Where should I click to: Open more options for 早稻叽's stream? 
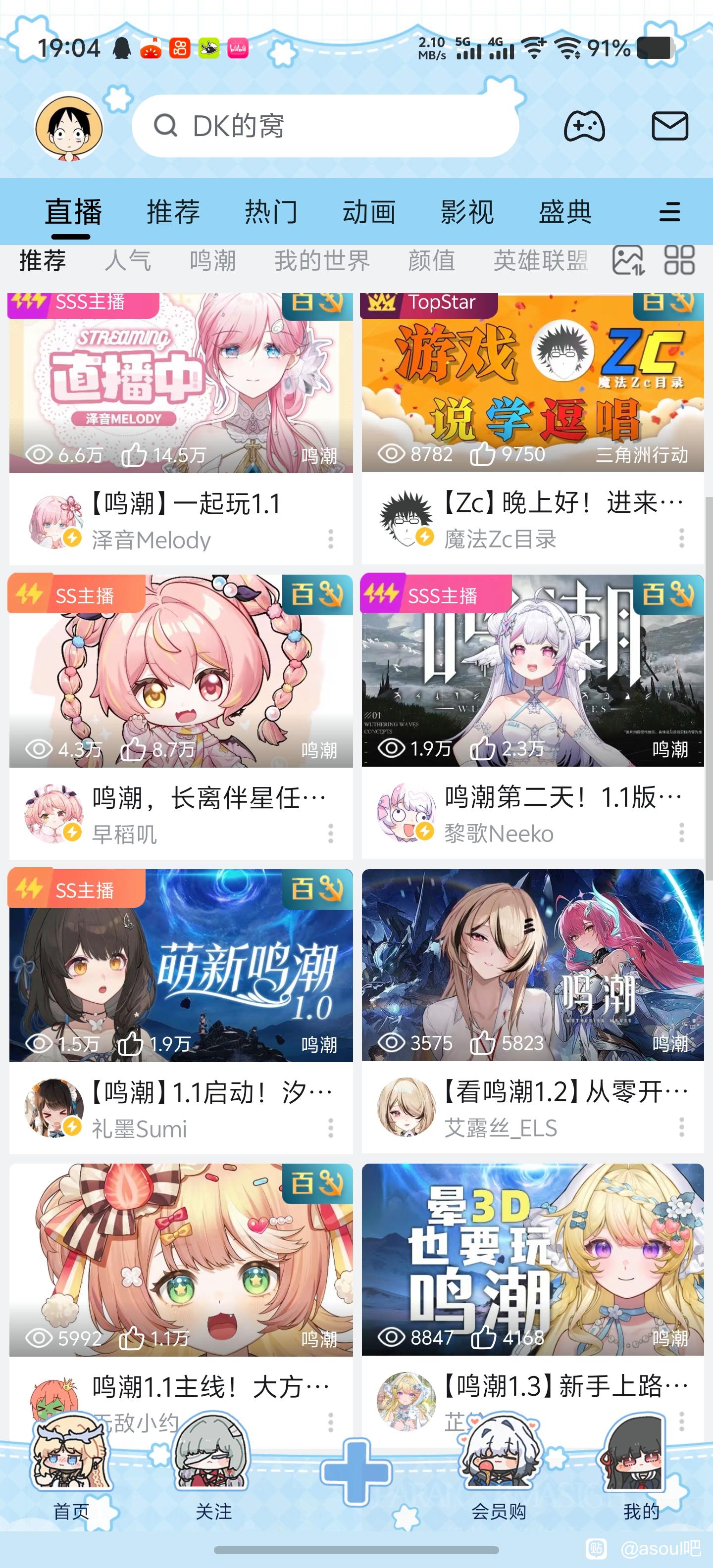click(331, 833)
